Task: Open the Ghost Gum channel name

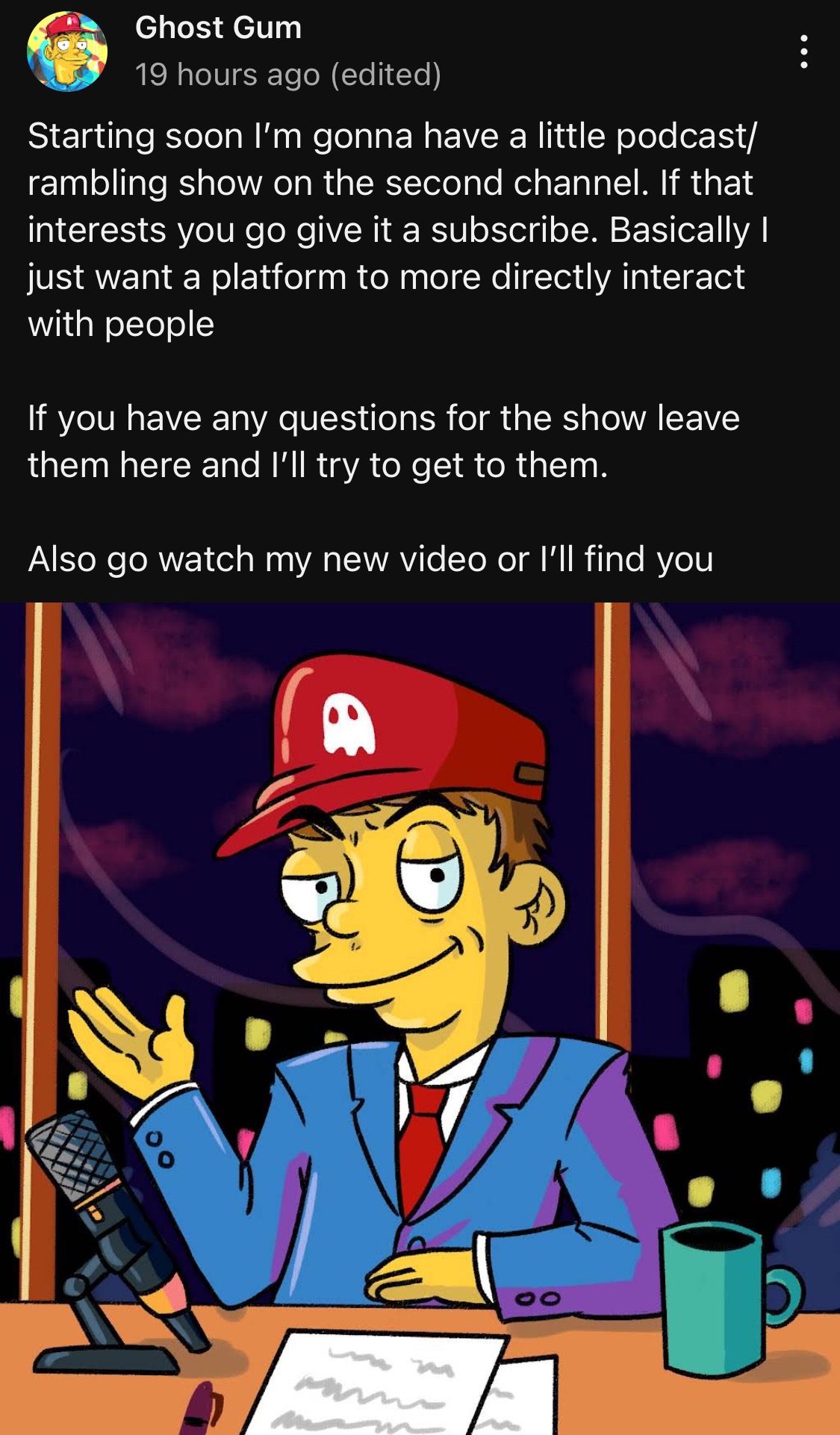Action: [218, 28]
